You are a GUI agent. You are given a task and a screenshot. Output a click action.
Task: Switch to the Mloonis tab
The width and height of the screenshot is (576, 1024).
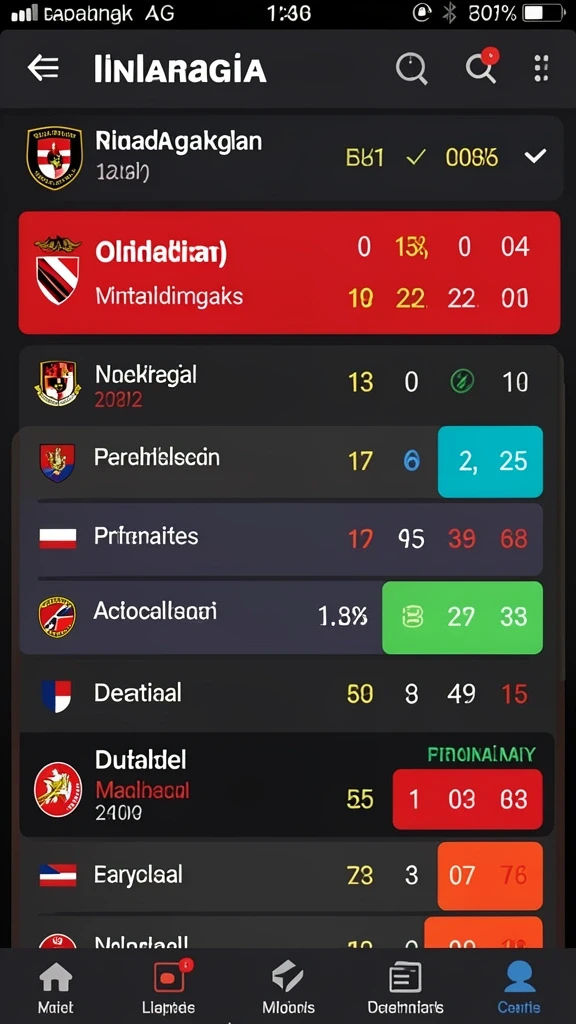[288, 987]
